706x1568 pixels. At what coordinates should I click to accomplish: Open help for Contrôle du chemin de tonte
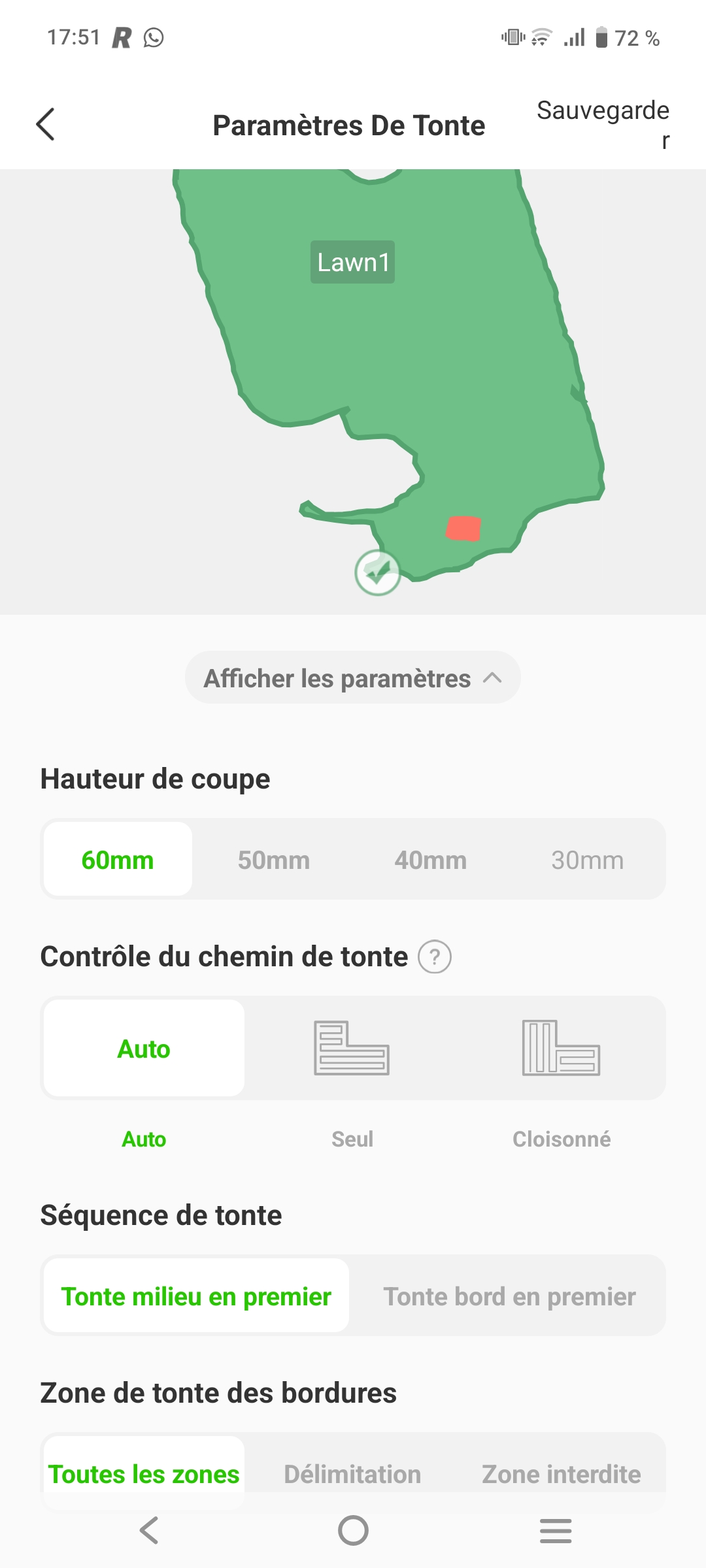point(435,957)
